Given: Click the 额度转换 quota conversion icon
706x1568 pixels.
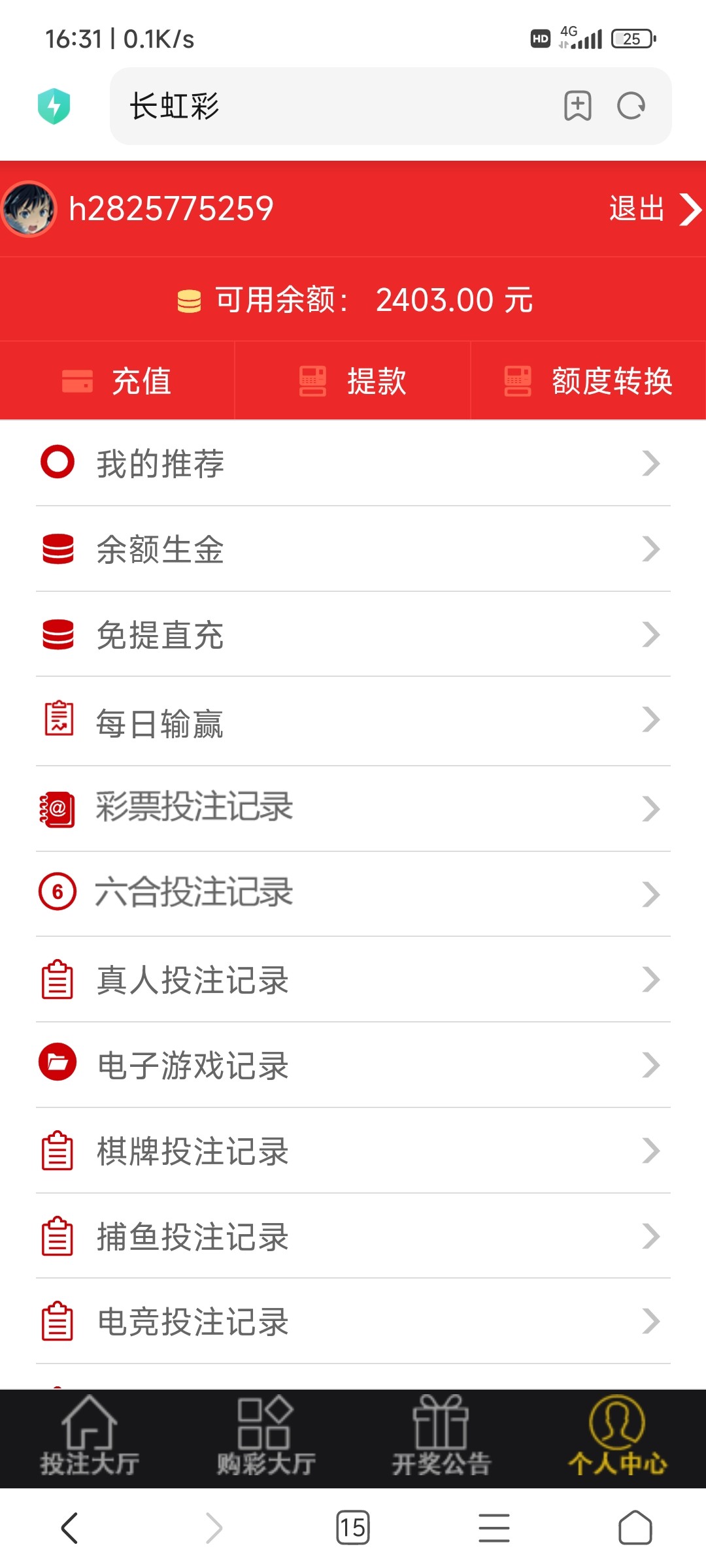Looking at the screenshot, I should [x=516, y=381].
